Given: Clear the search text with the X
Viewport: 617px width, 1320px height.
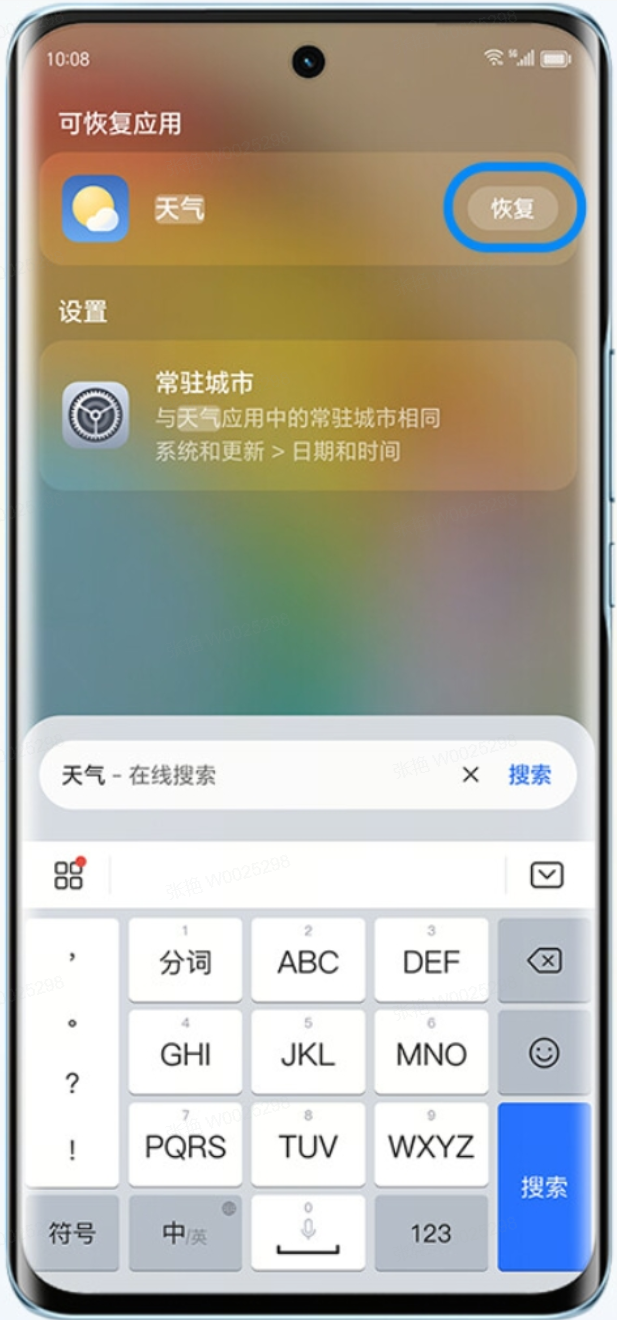Looking at the screenshot, I should [470, 775].
